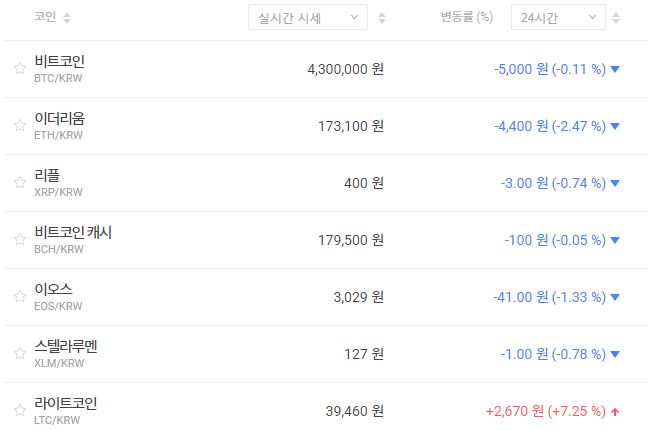The height and width of the screenshot is (431, 648).
Task: Add 스텔라루멘 to favorites
Action: tap(19, 354)
